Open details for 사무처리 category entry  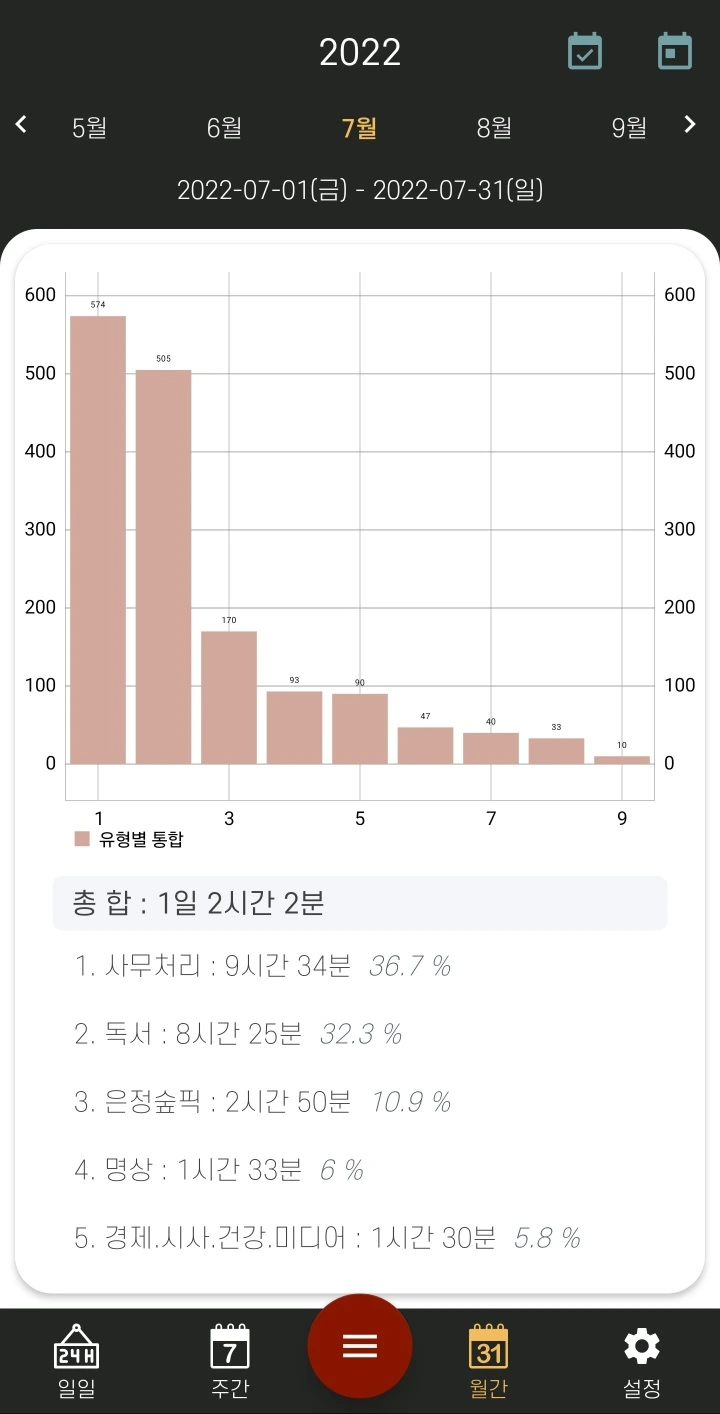(x=270, y=965)
